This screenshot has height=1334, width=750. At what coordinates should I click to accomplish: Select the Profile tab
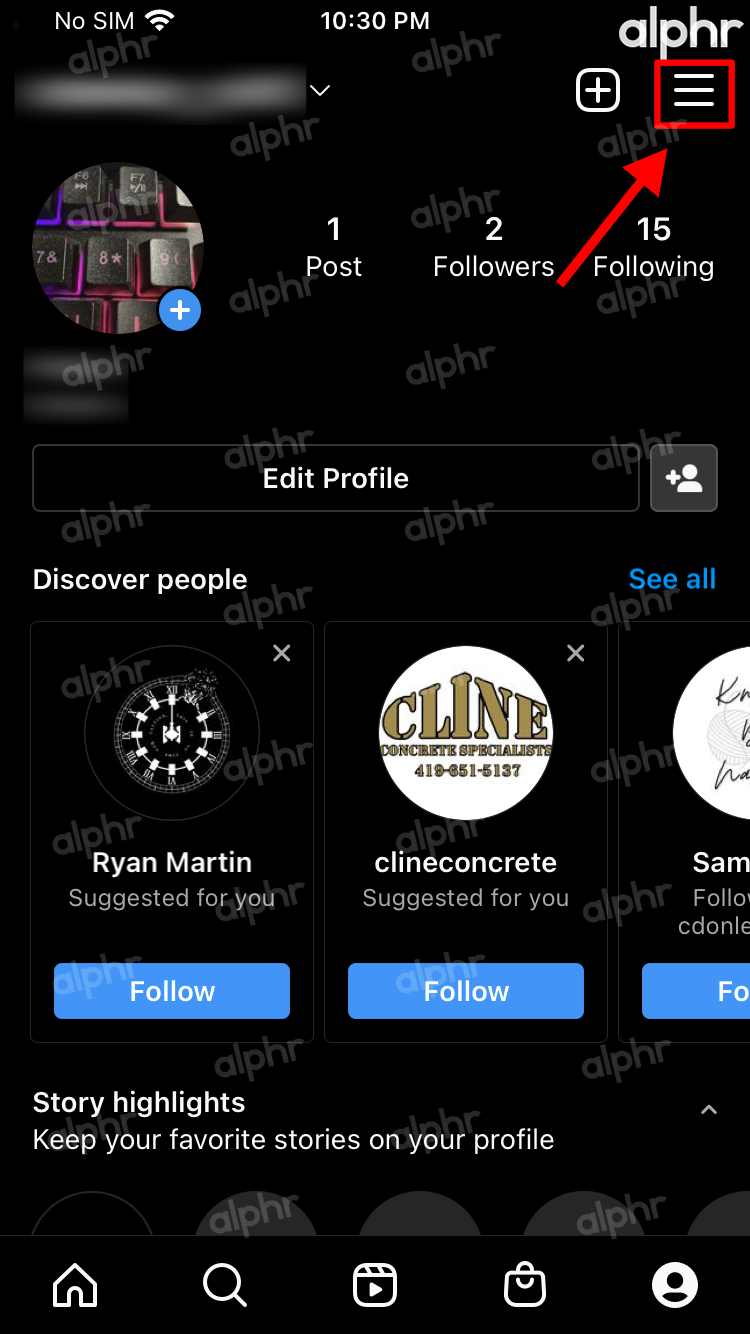point(675,1285)
